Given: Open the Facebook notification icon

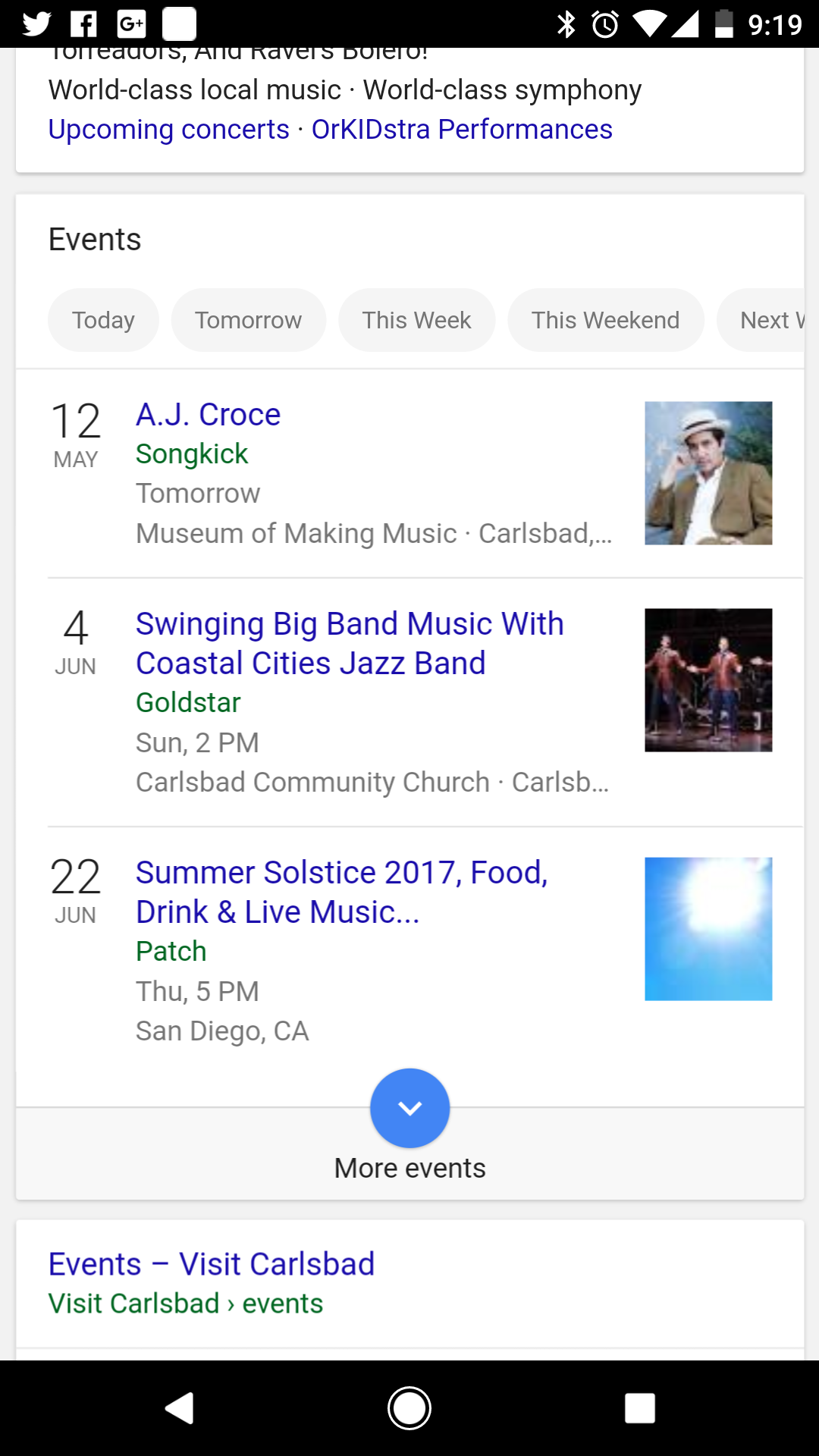Looking at the screenshot, I should (x=83, y=24).
